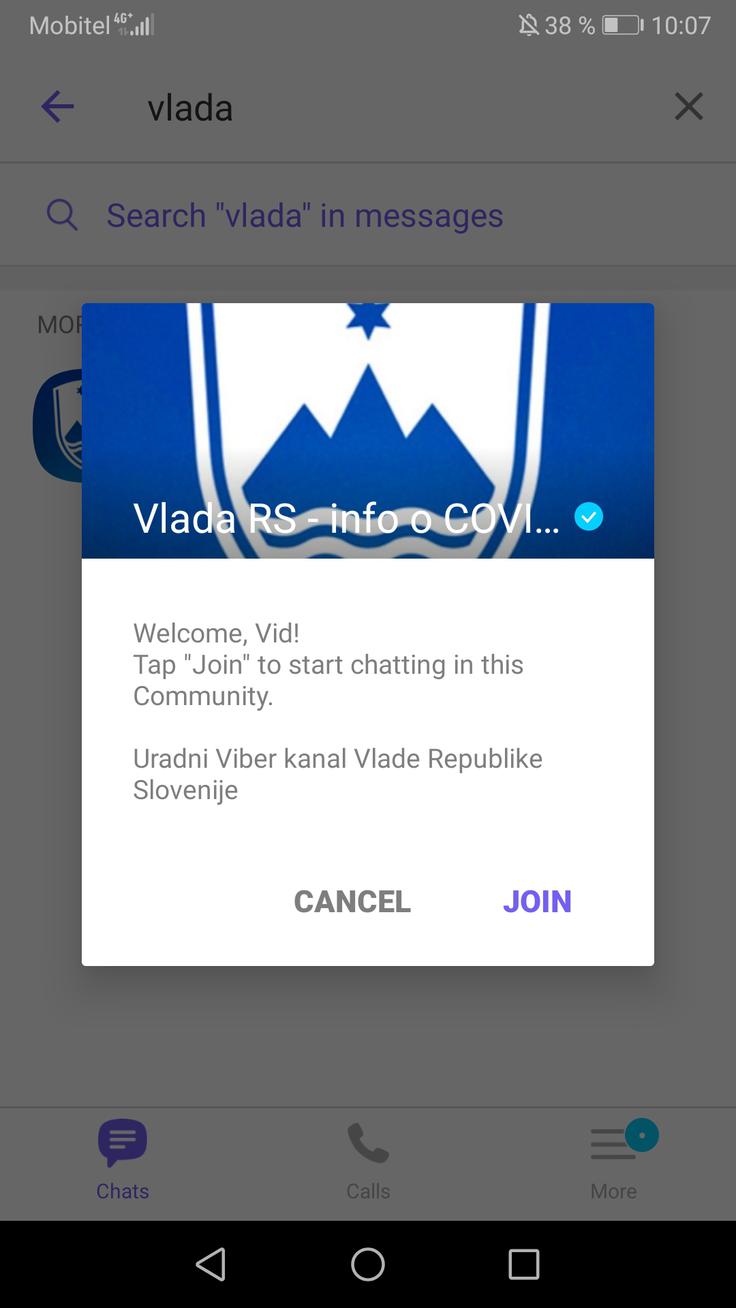Viewport: 736px width, 1308px height.
Task: Clear the search text with X
Action: (688, 106)
